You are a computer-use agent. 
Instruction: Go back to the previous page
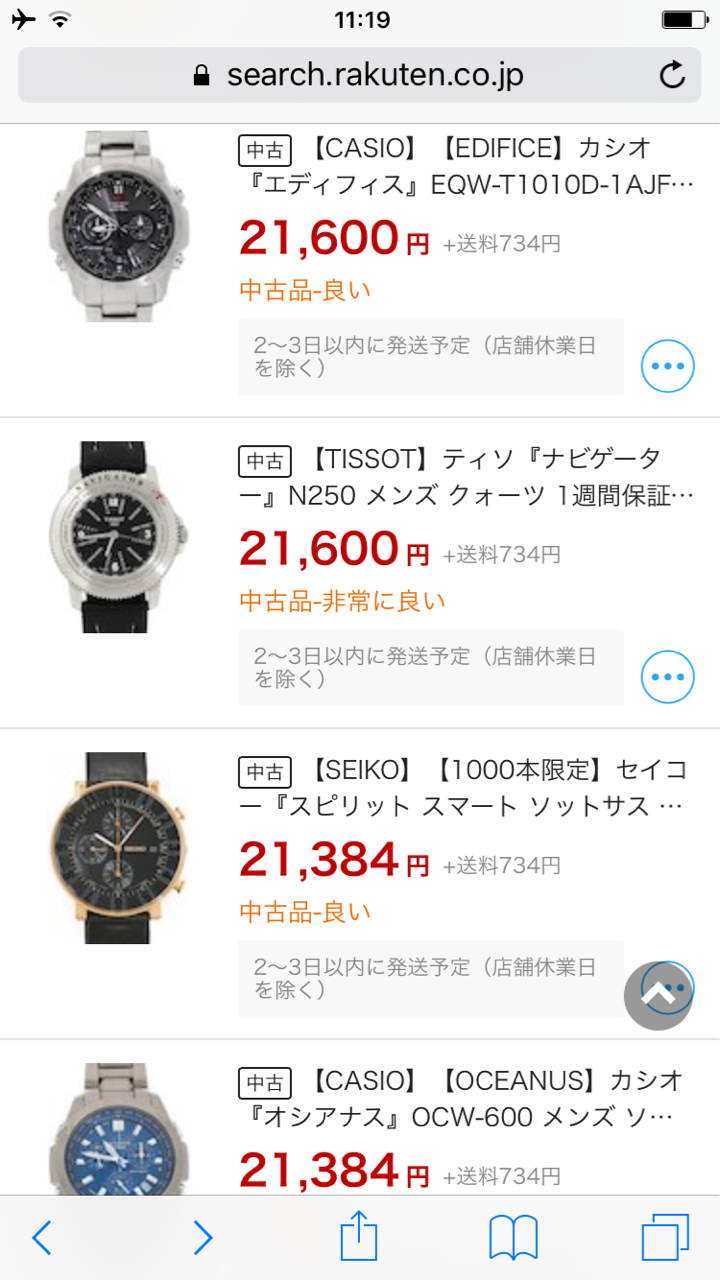pos(41,1239)
